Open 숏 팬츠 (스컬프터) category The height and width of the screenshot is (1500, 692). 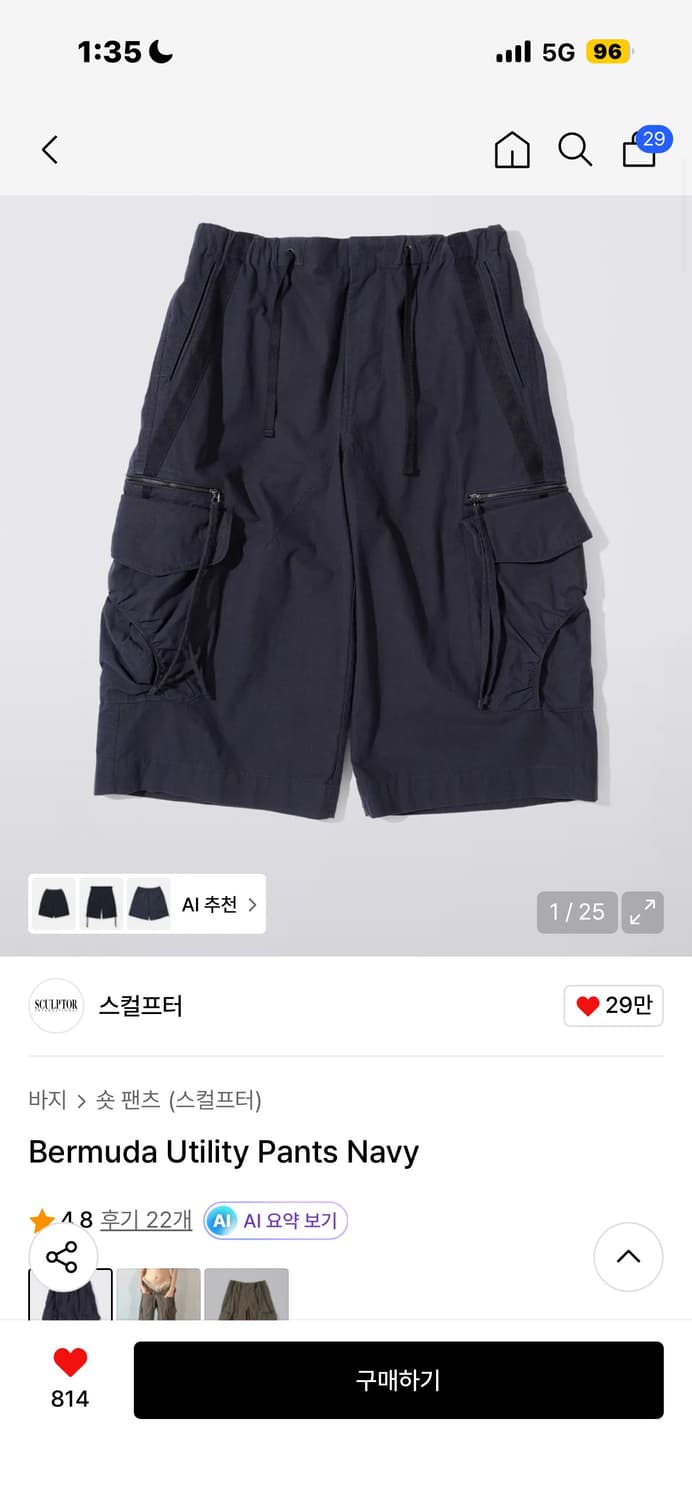(178, 1100)
